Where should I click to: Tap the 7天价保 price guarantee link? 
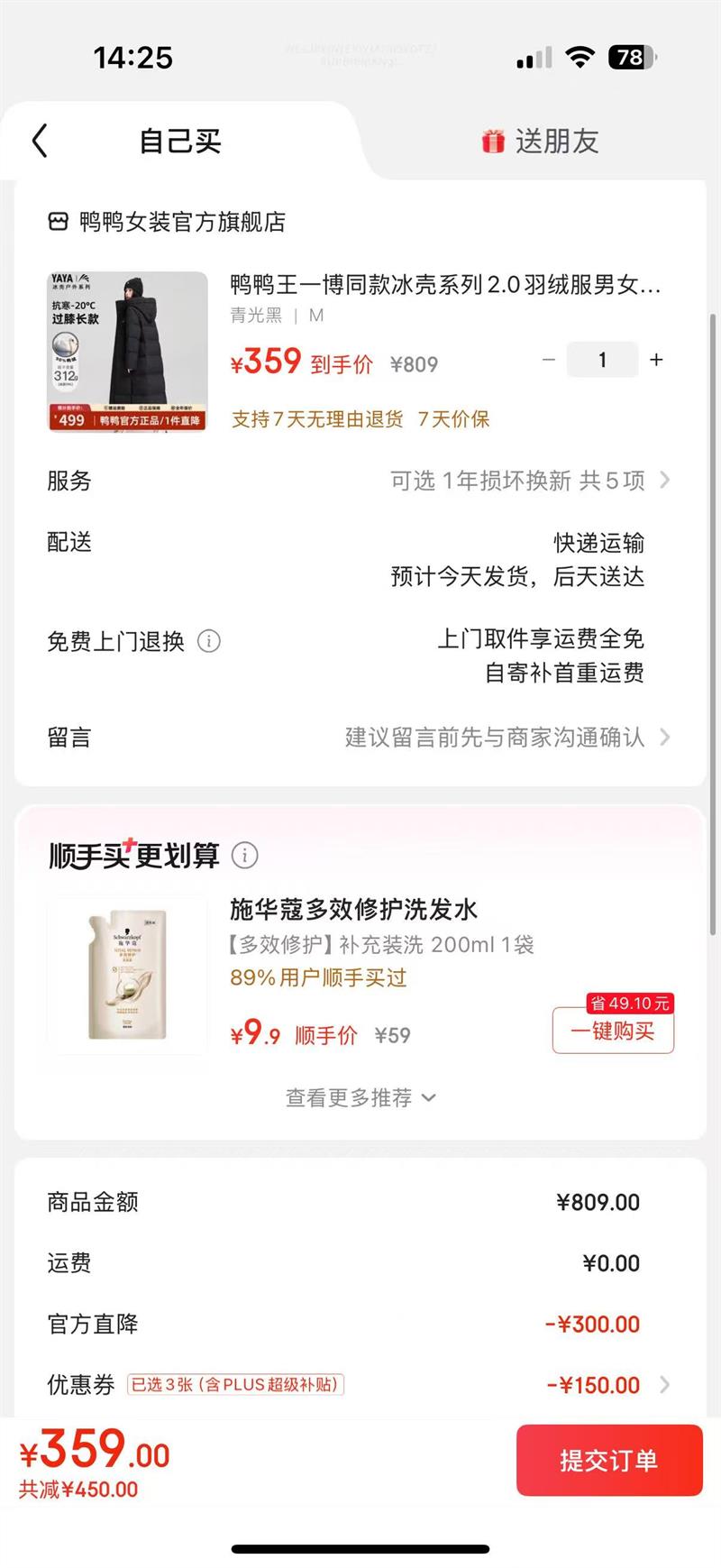point(452,419)
